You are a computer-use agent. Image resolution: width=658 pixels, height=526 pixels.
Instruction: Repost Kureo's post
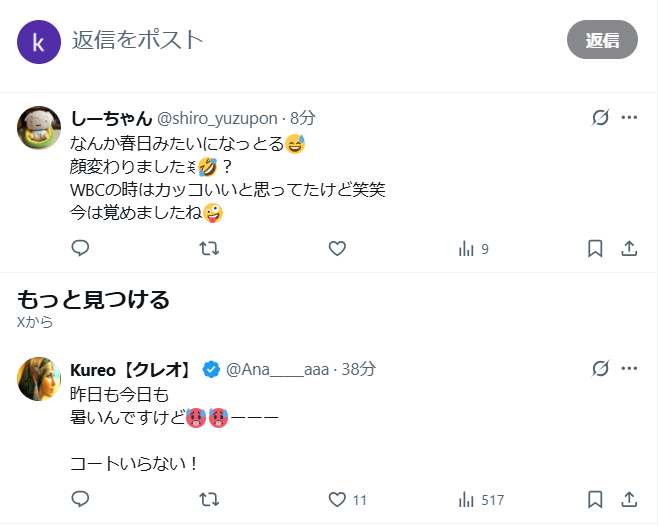tap(209, 499)
